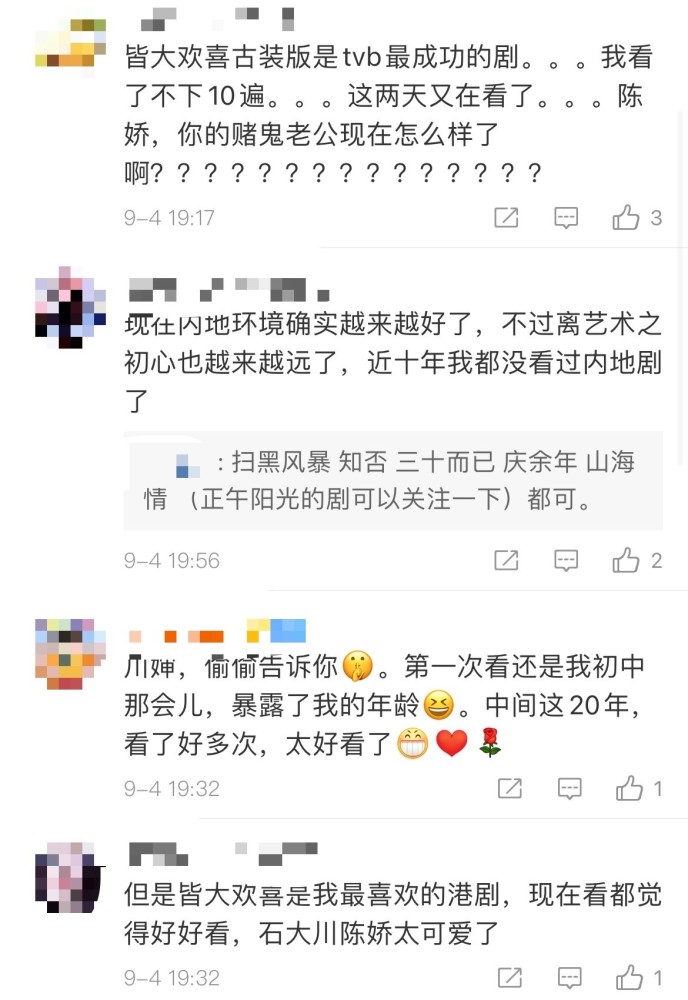Like the comment about 石大川陈娇
The height and width of the screenshot is (1000, 688).
pos(639,978)
